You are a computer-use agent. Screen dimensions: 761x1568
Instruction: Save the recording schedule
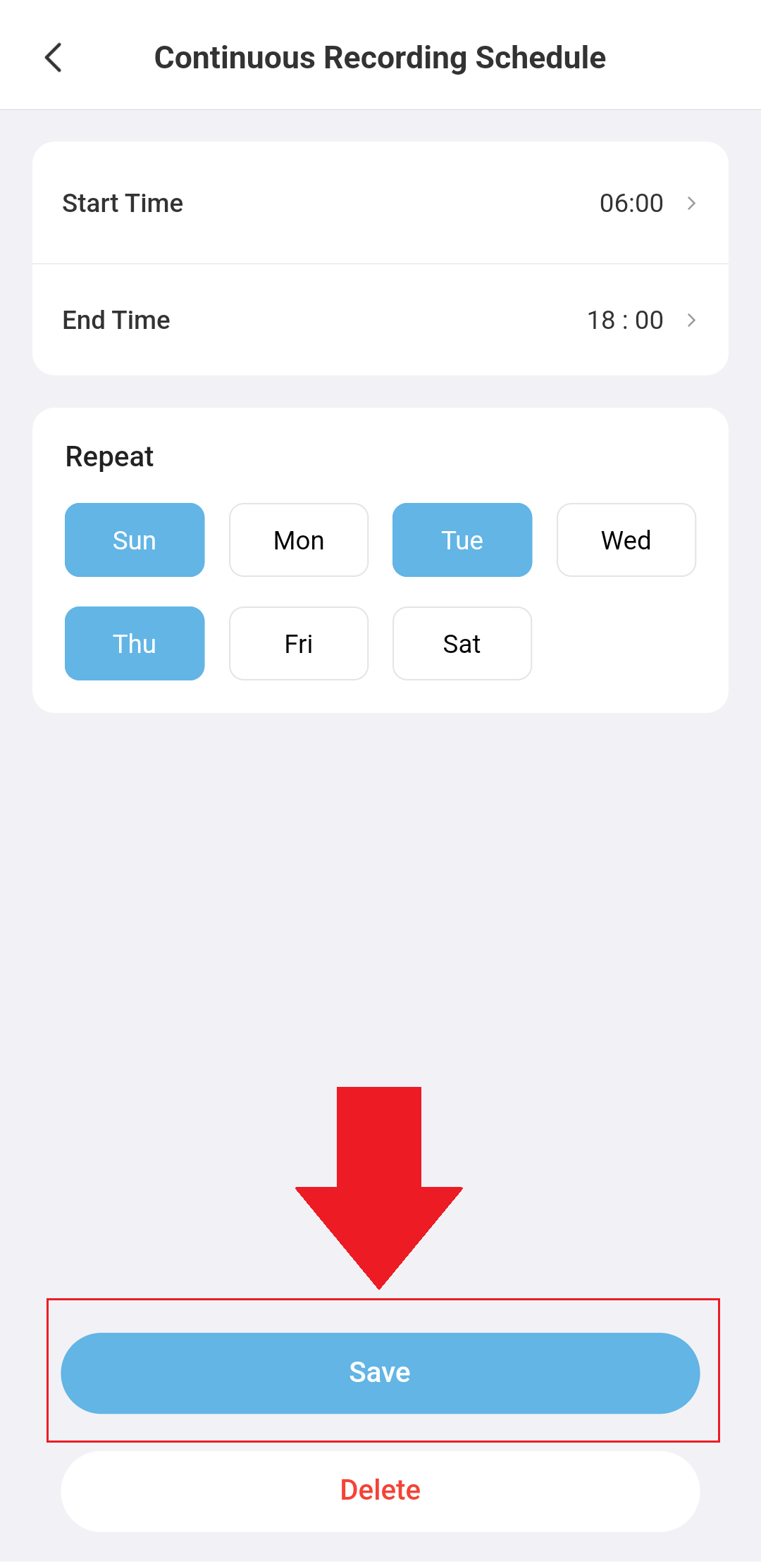380,1373
